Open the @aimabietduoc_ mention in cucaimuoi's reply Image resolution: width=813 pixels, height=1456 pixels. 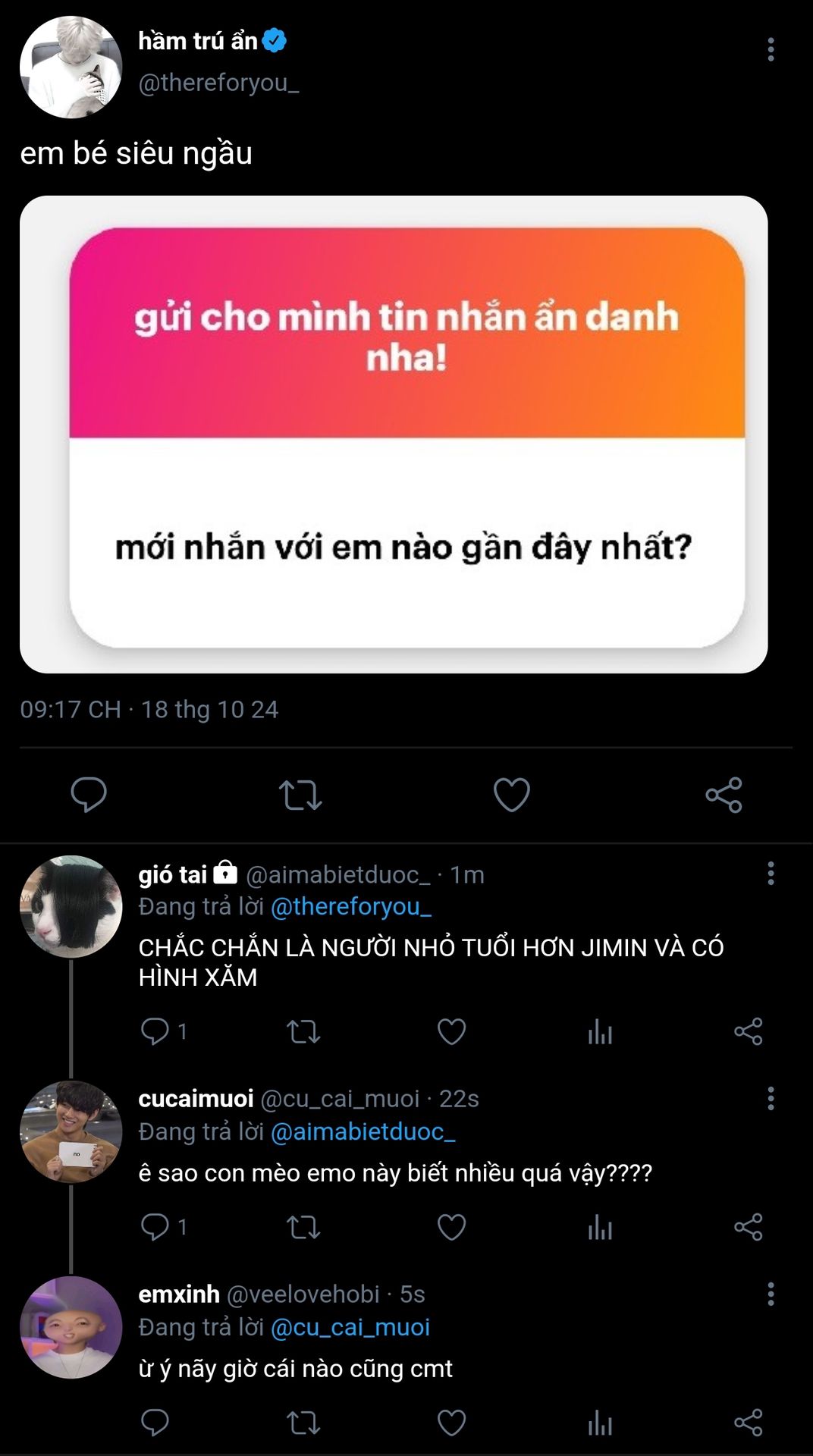[x=363, y=1131]
